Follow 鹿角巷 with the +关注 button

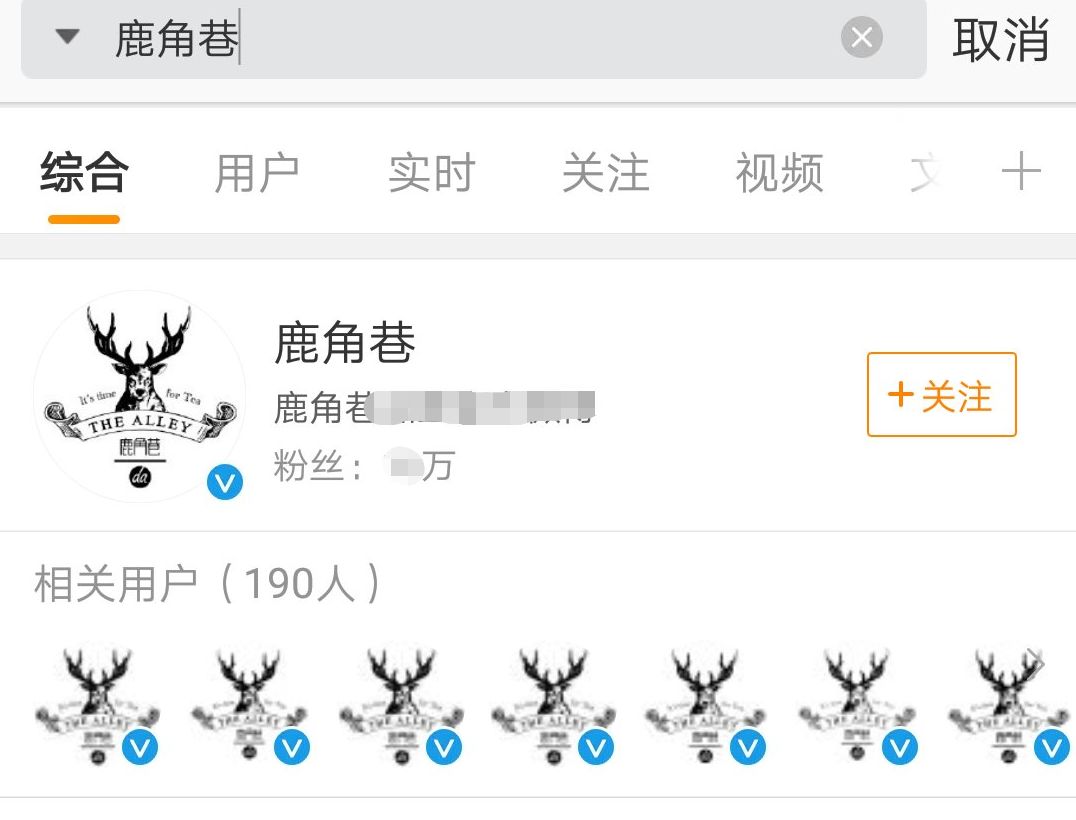[941, 395]
